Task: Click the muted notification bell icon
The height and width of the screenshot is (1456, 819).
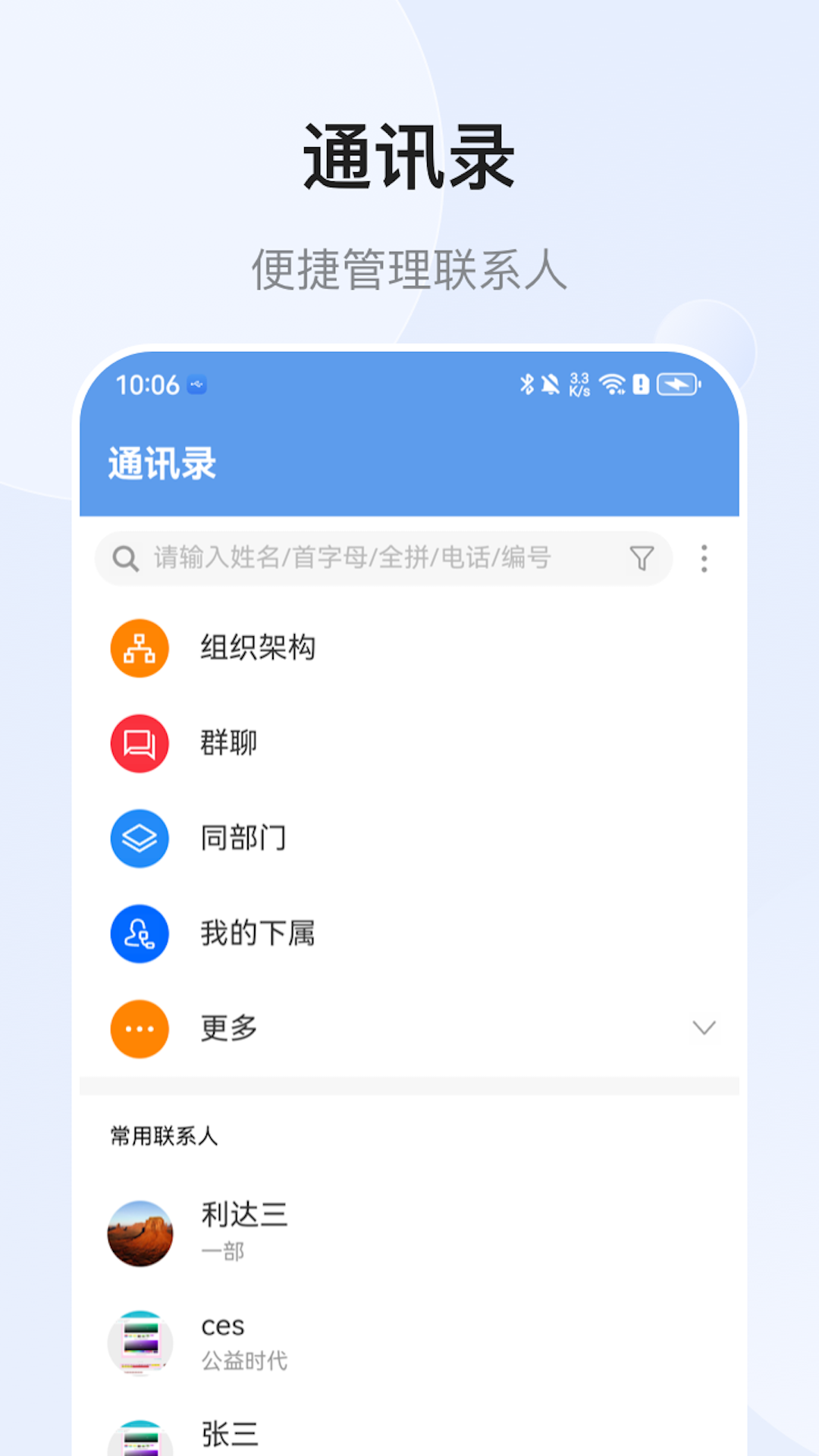Action: click(553, 384)
